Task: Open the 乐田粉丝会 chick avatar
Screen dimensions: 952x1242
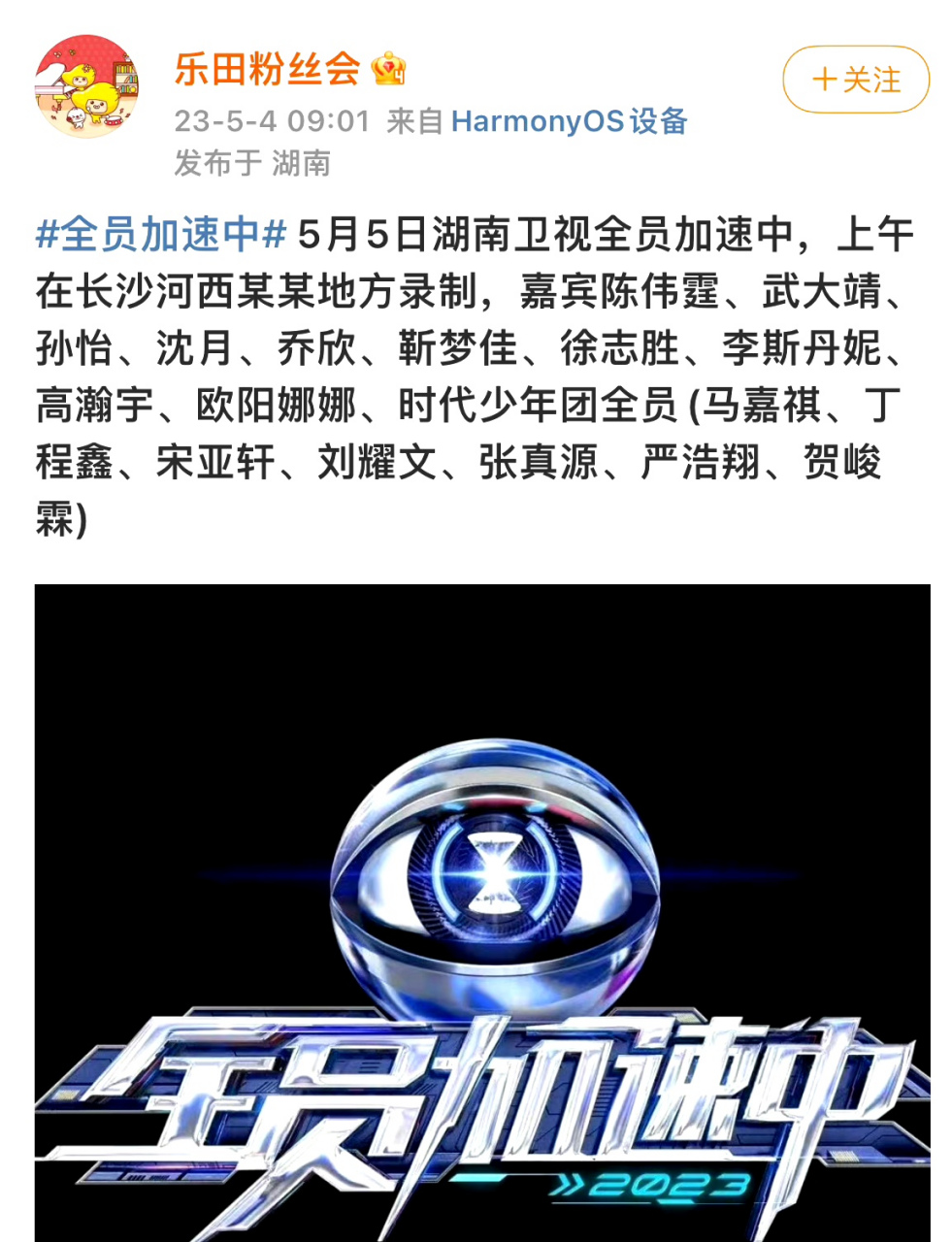Action: click(x=87, y=87)
